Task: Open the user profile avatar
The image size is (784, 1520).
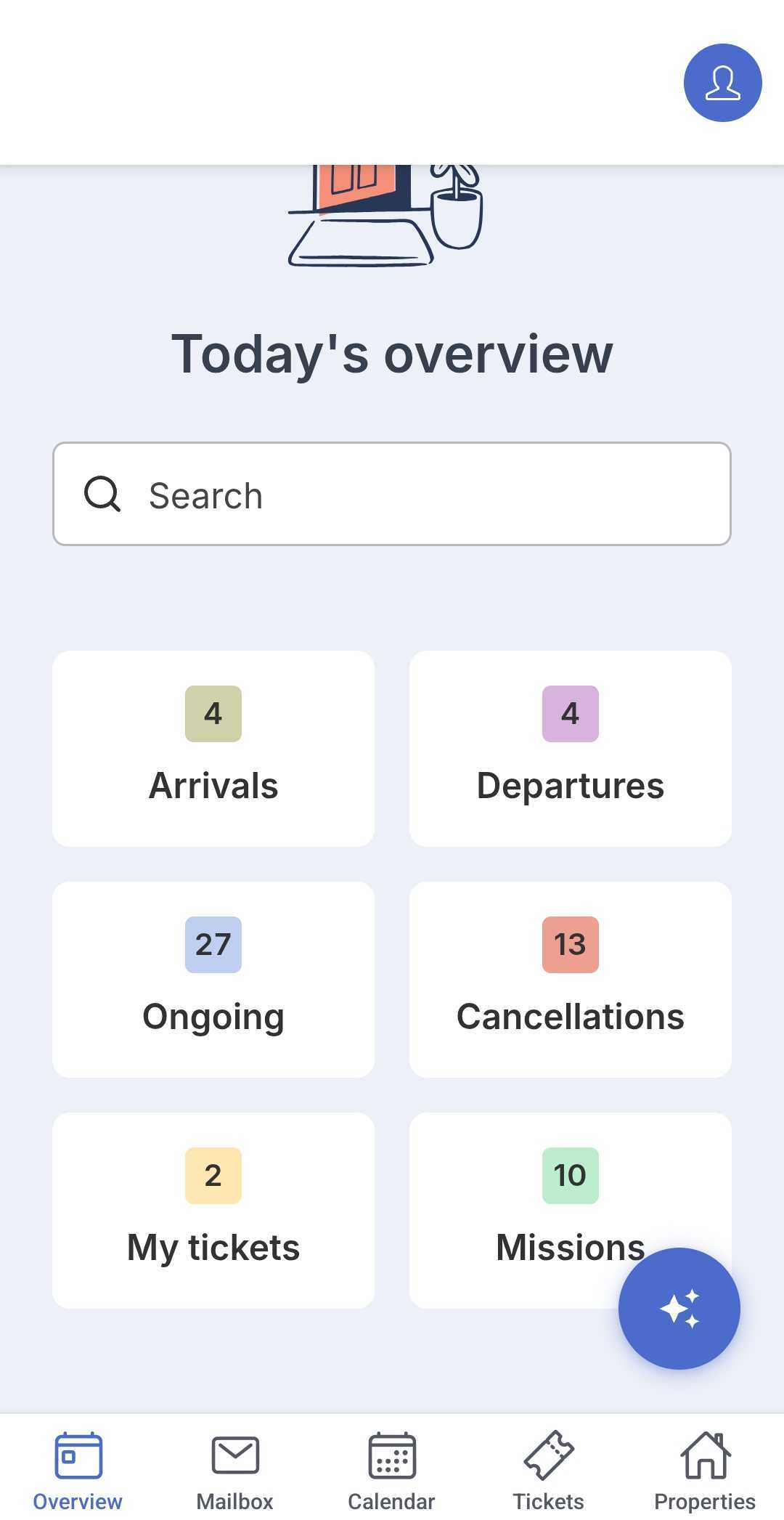Action: point(722,83)
